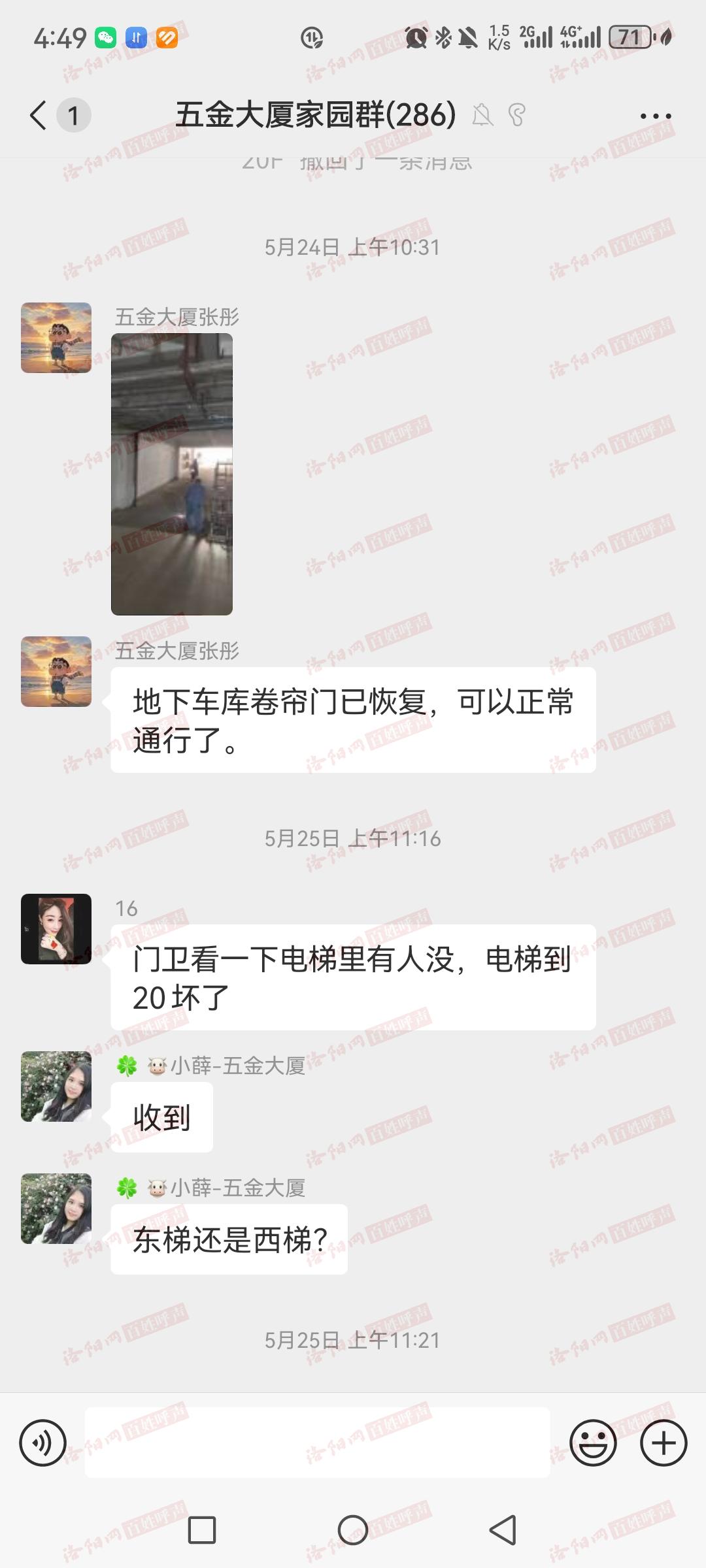This screenshot has height=1568, width=706.
Task: Open the group chat overflow menu
Action: [656, 116]
